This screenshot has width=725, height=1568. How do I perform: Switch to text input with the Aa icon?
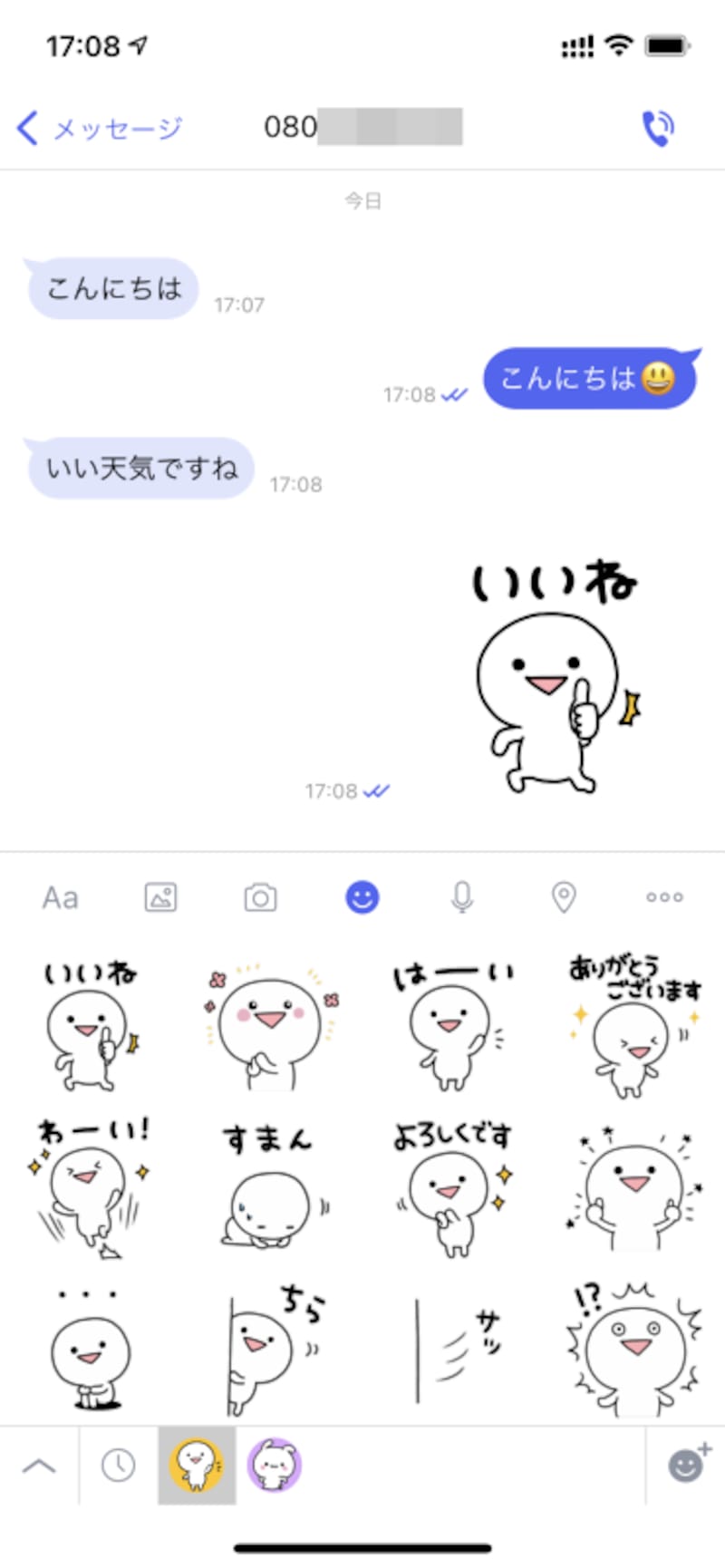[x=59, y=898]
